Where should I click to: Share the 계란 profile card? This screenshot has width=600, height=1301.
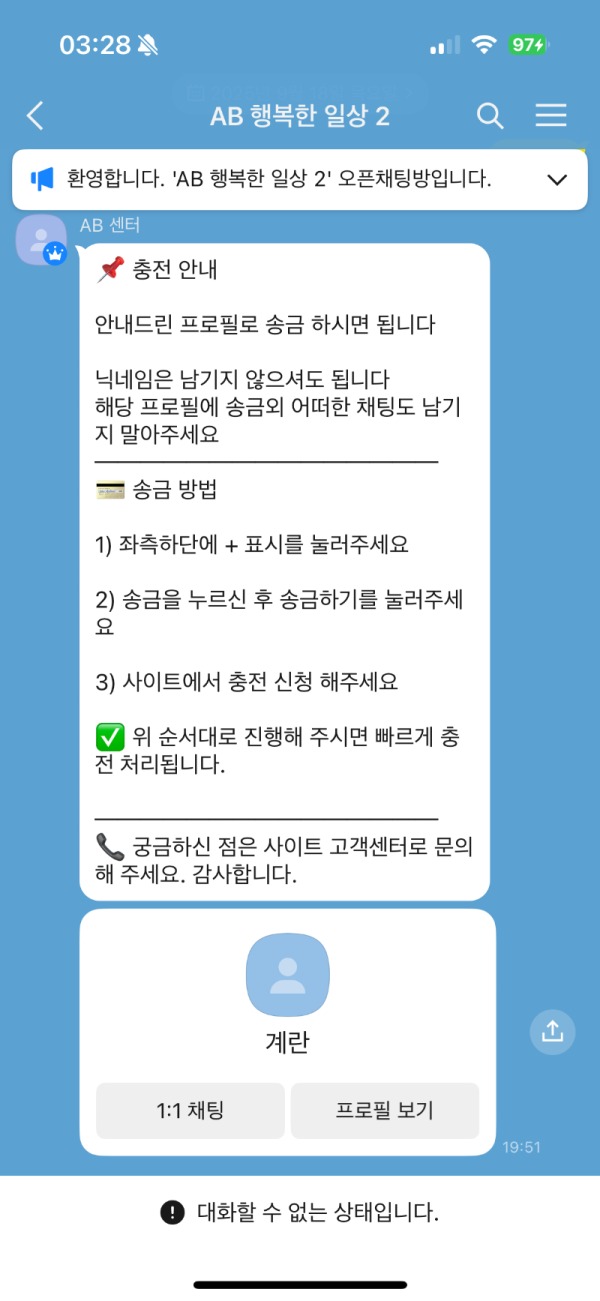tap(552, 1031)
